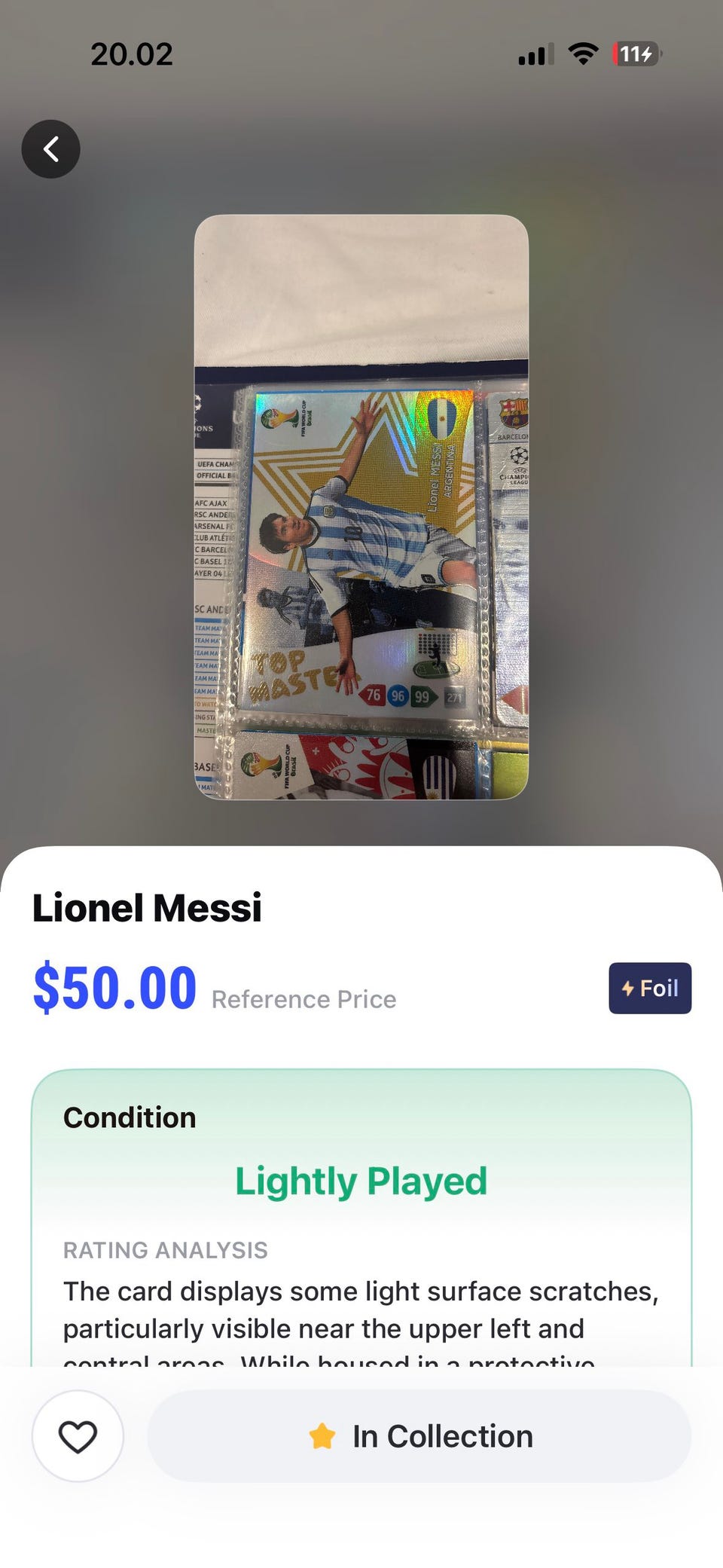The height and width of the screenshot is (1568, 723).
Task: Open the Lionel Messi card photo
Action: click(361, 507)
